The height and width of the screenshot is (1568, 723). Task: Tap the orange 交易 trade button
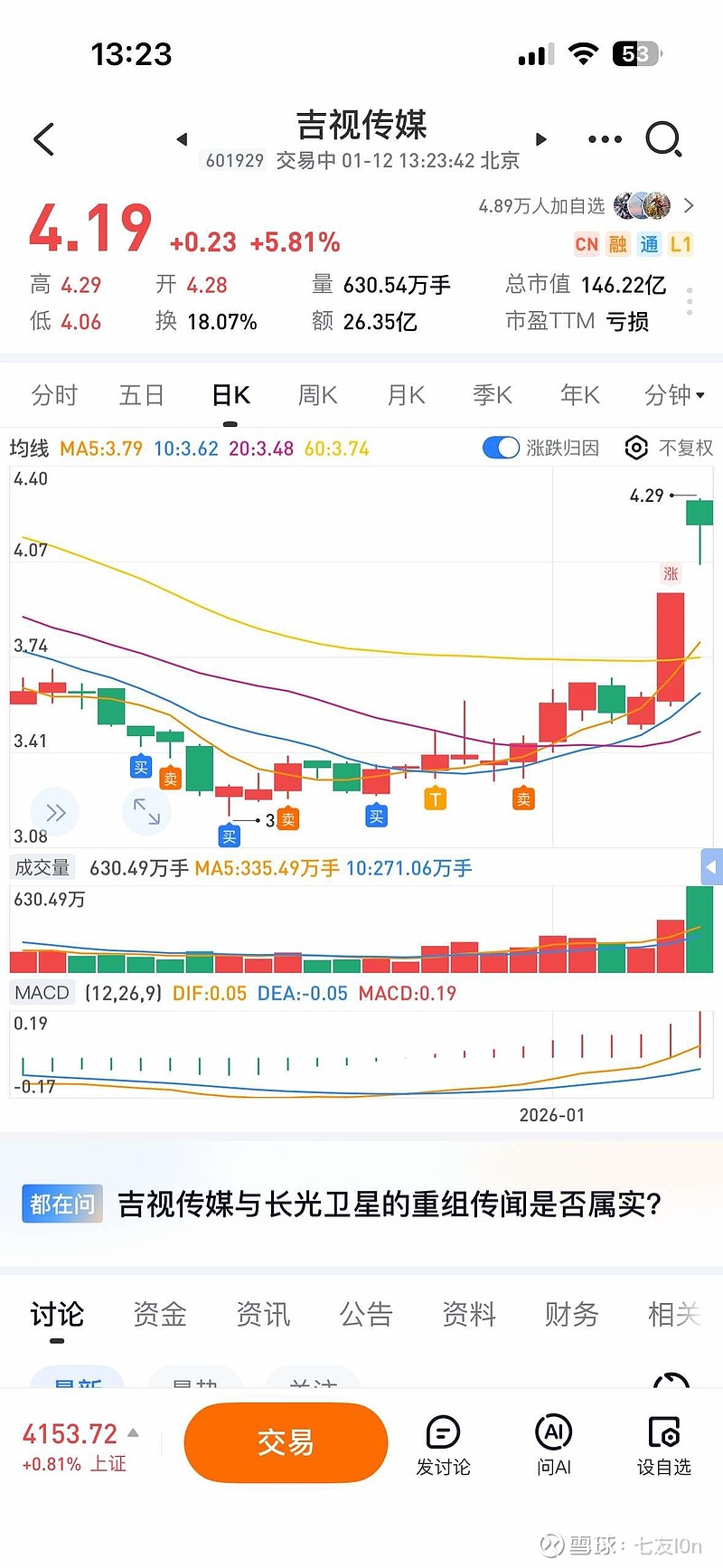click(x=286, y=1443)
